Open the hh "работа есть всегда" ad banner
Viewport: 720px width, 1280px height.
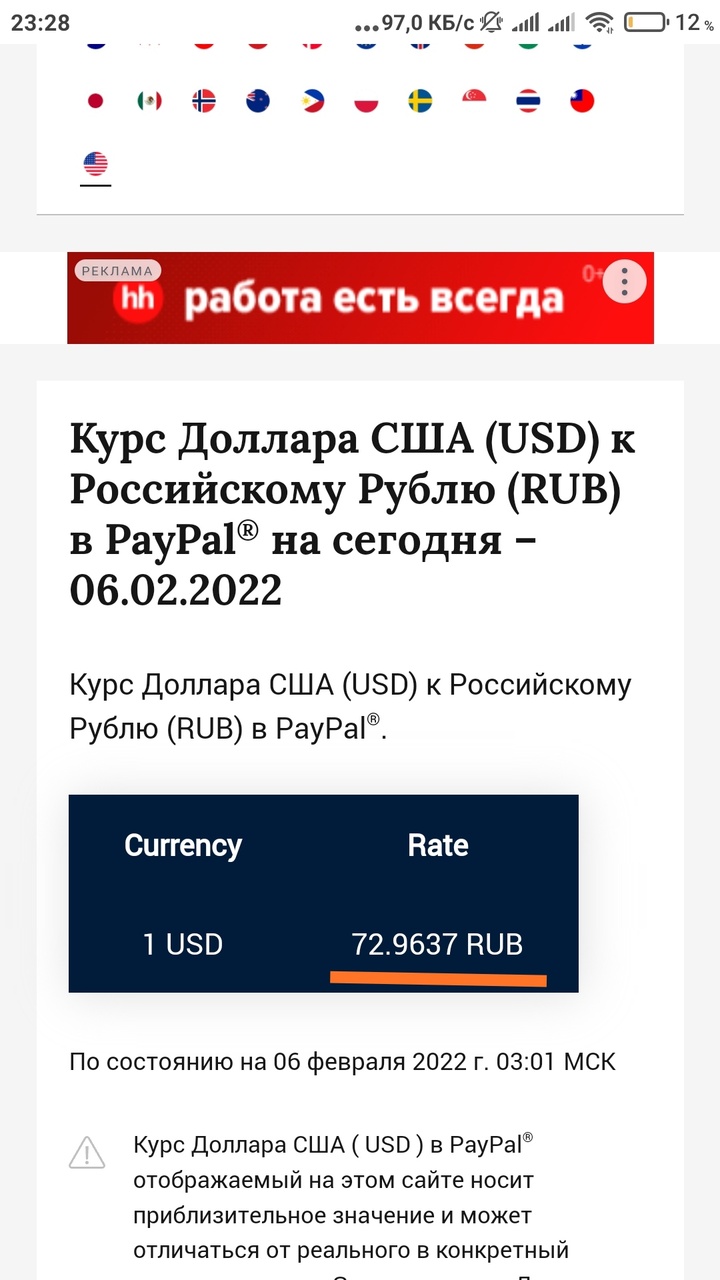pos(360,299)
